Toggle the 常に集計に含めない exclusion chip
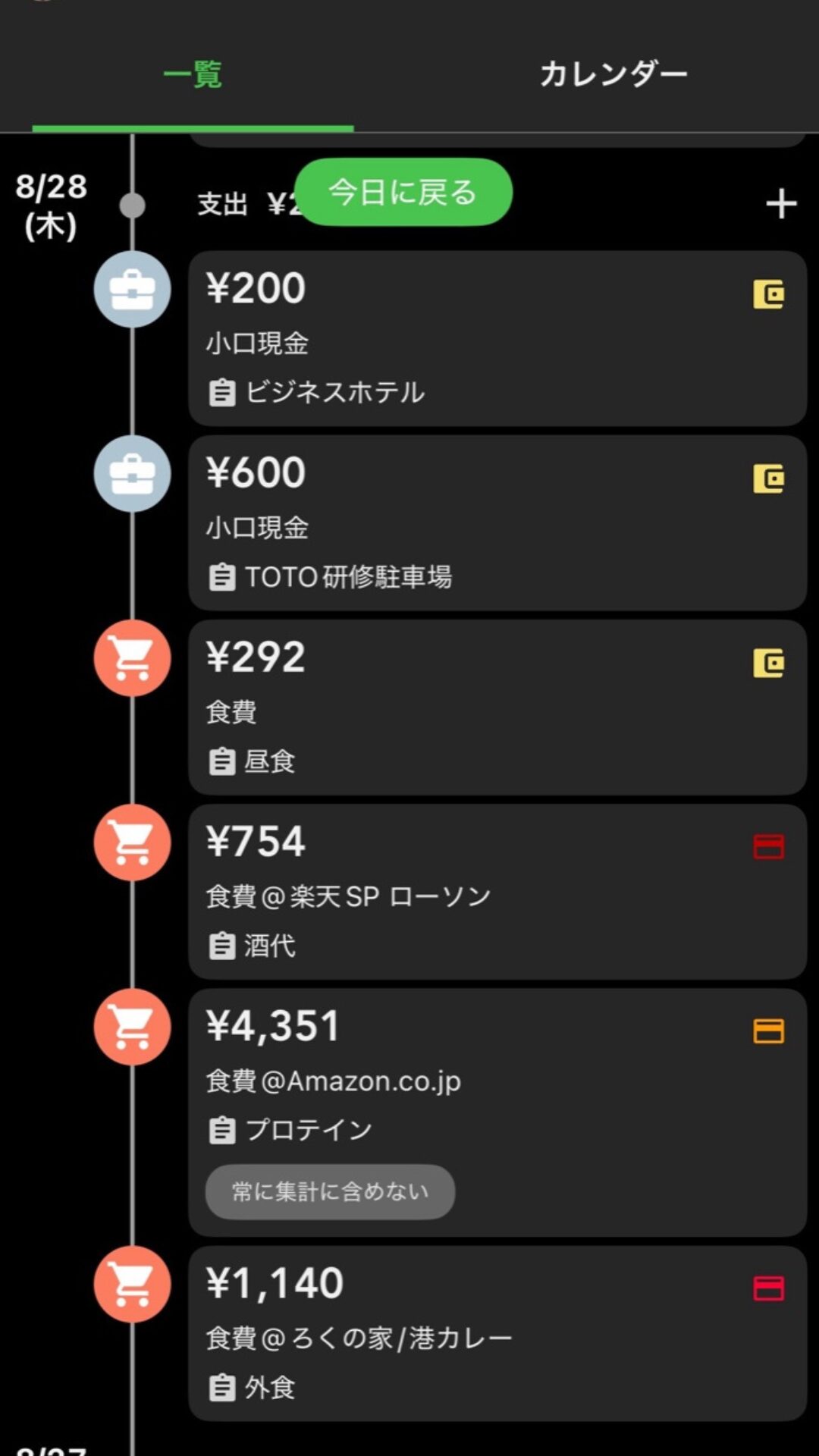The width and height of the screenshot is (819, 1456). click(330, 1191)
